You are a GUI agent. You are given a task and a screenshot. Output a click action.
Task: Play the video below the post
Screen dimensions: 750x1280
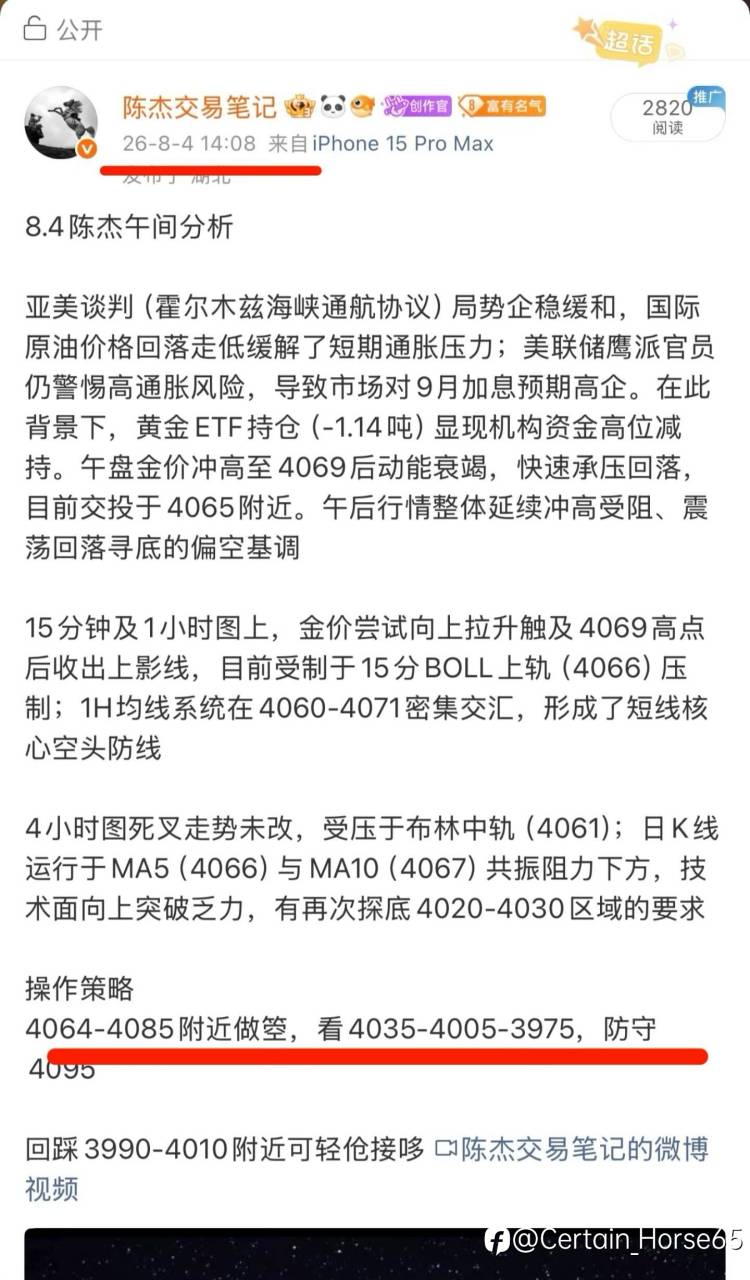[x=375, y=1254]
